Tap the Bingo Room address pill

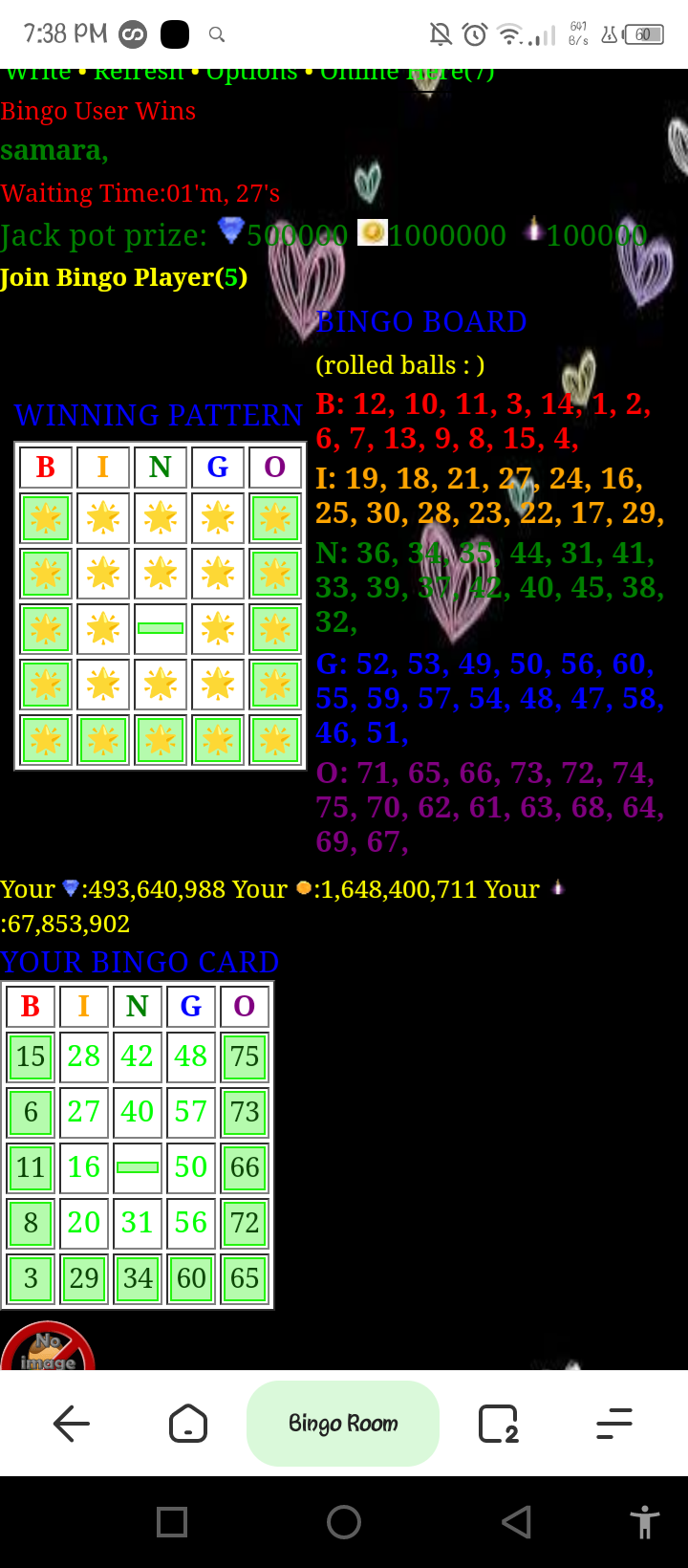coord(343,1424)
